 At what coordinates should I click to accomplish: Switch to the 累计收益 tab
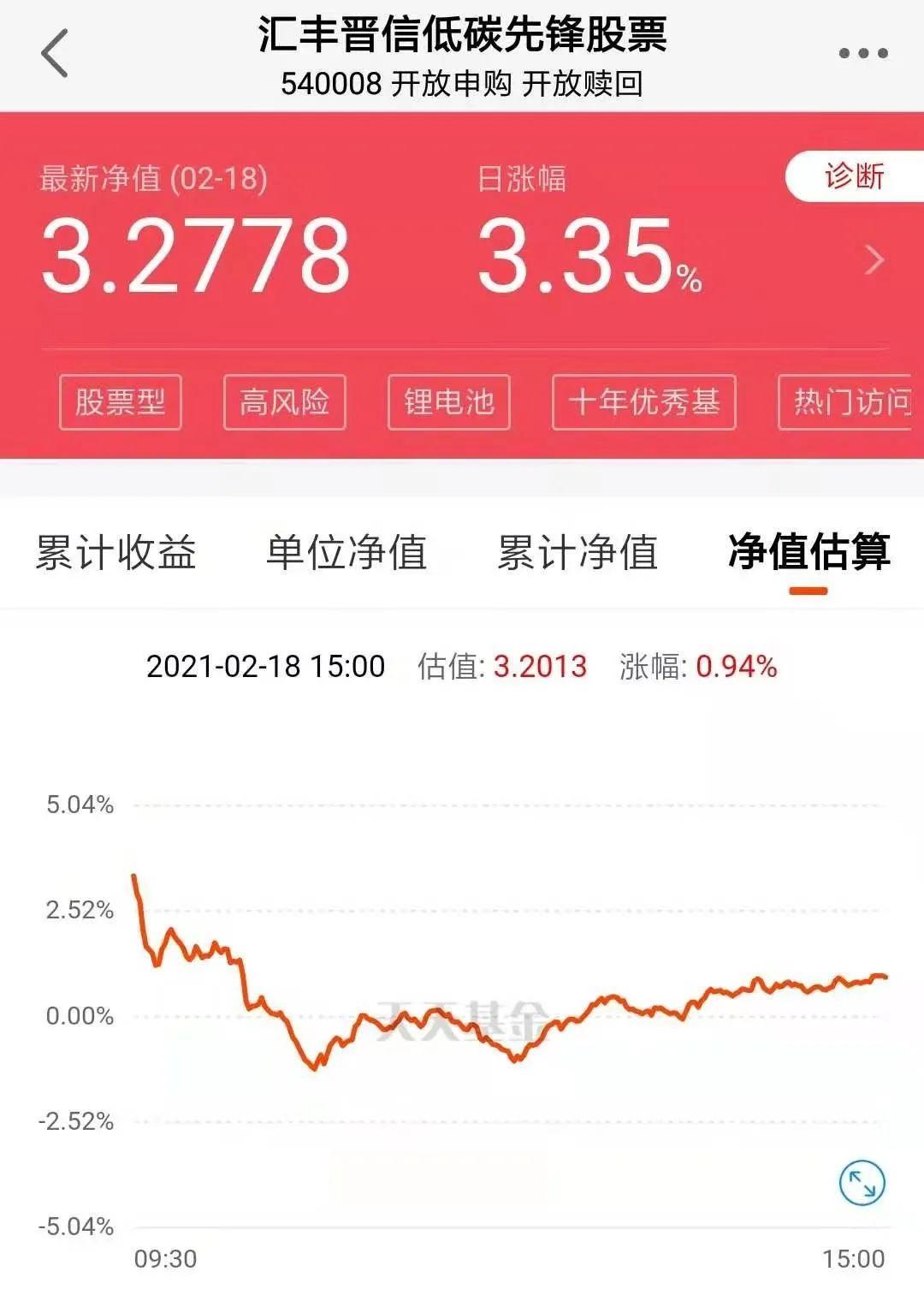click(x=116, y=552)
